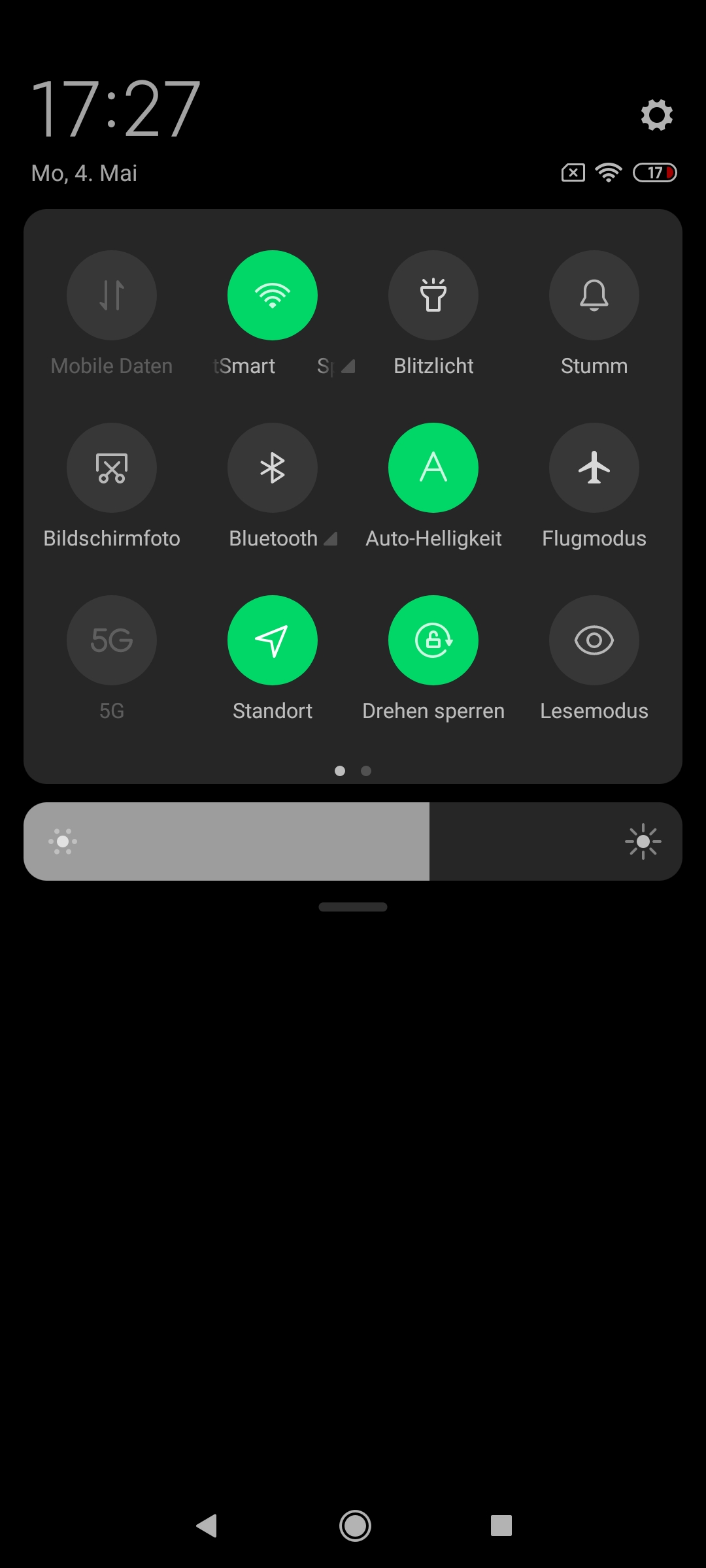The width and height of the screenshot is (706, 1568).
Task: Tap the handle bar below brightness slider
Action: [353, 907]
